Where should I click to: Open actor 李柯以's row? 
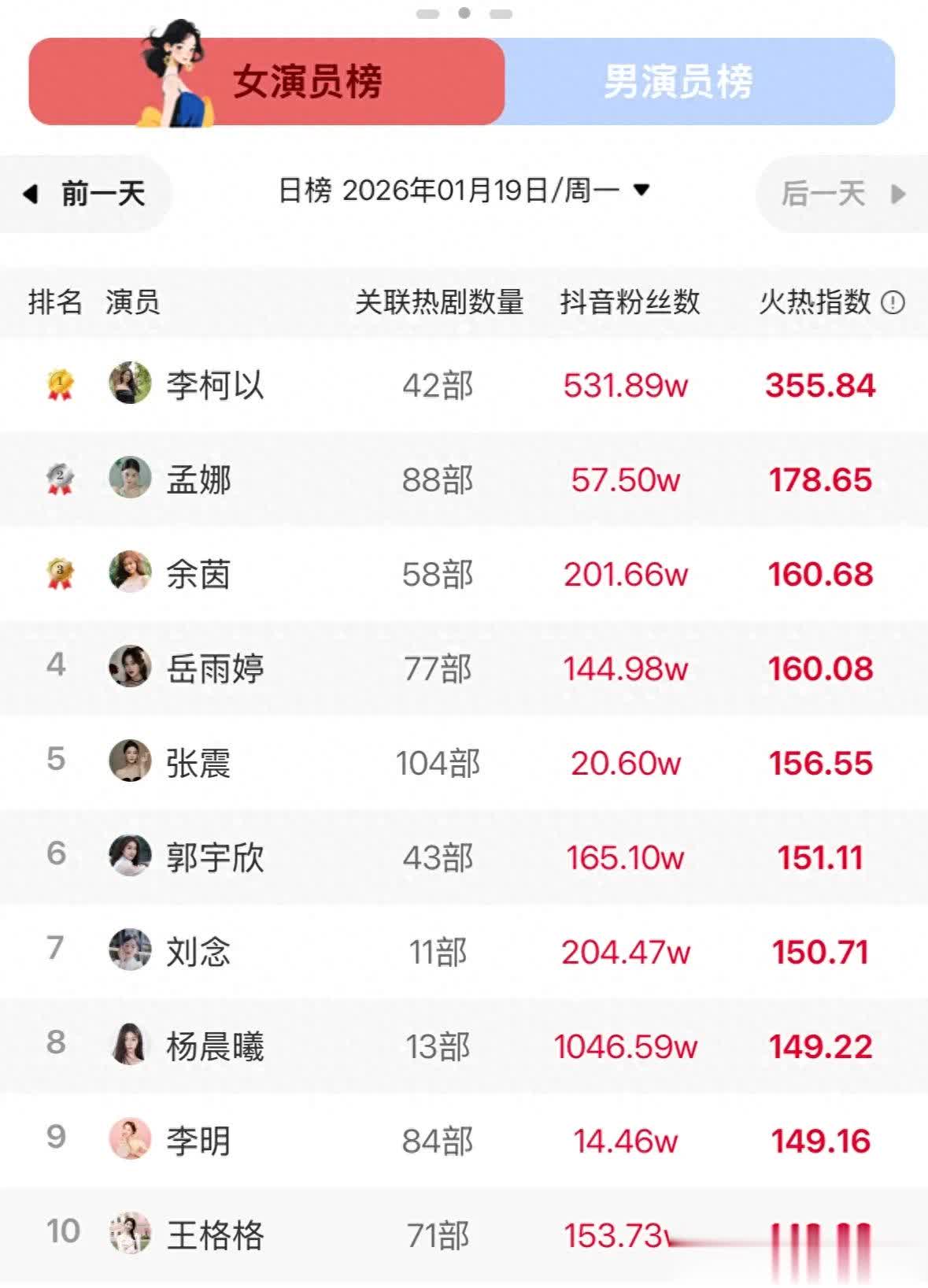click(x=215, y=386)
